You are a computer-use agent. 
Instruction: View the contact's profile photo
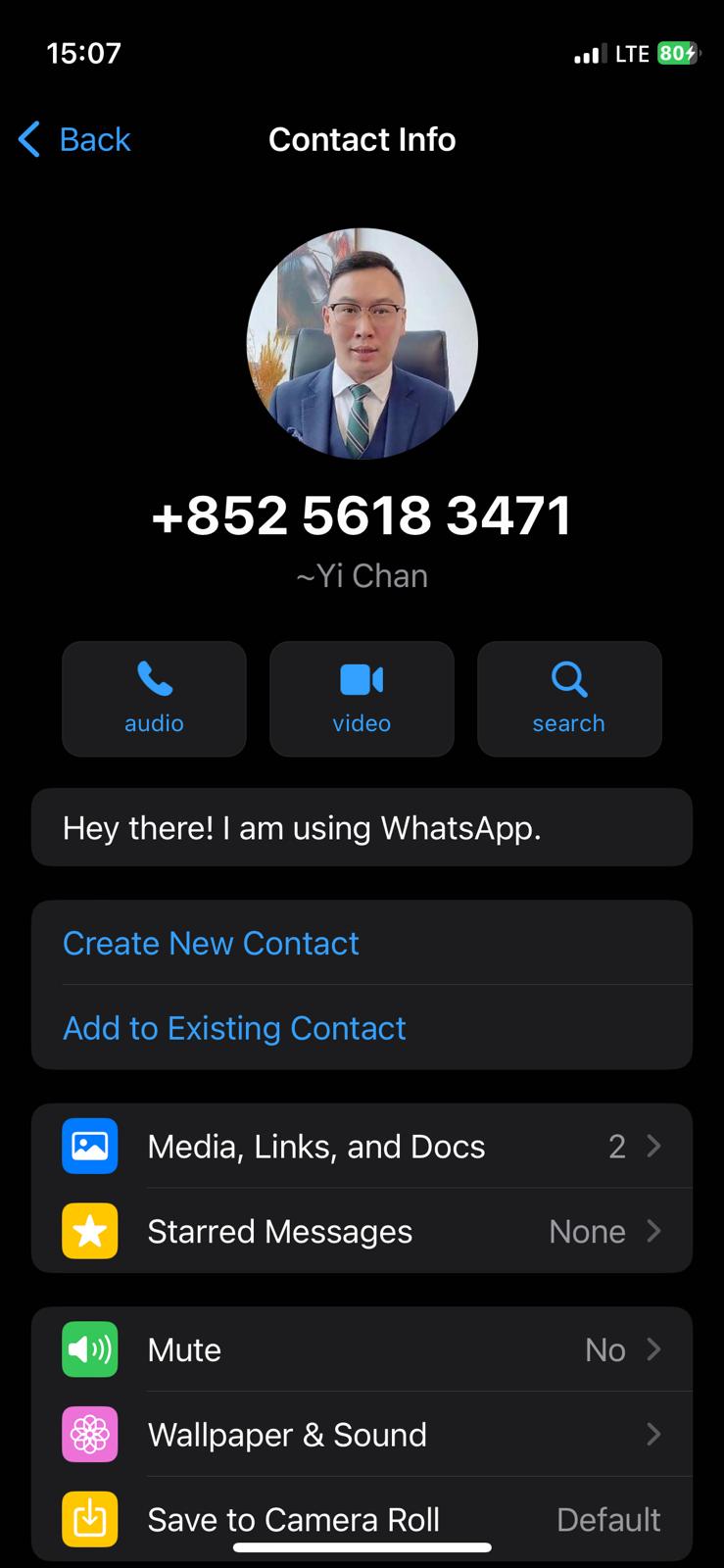(x=362, y=344)
